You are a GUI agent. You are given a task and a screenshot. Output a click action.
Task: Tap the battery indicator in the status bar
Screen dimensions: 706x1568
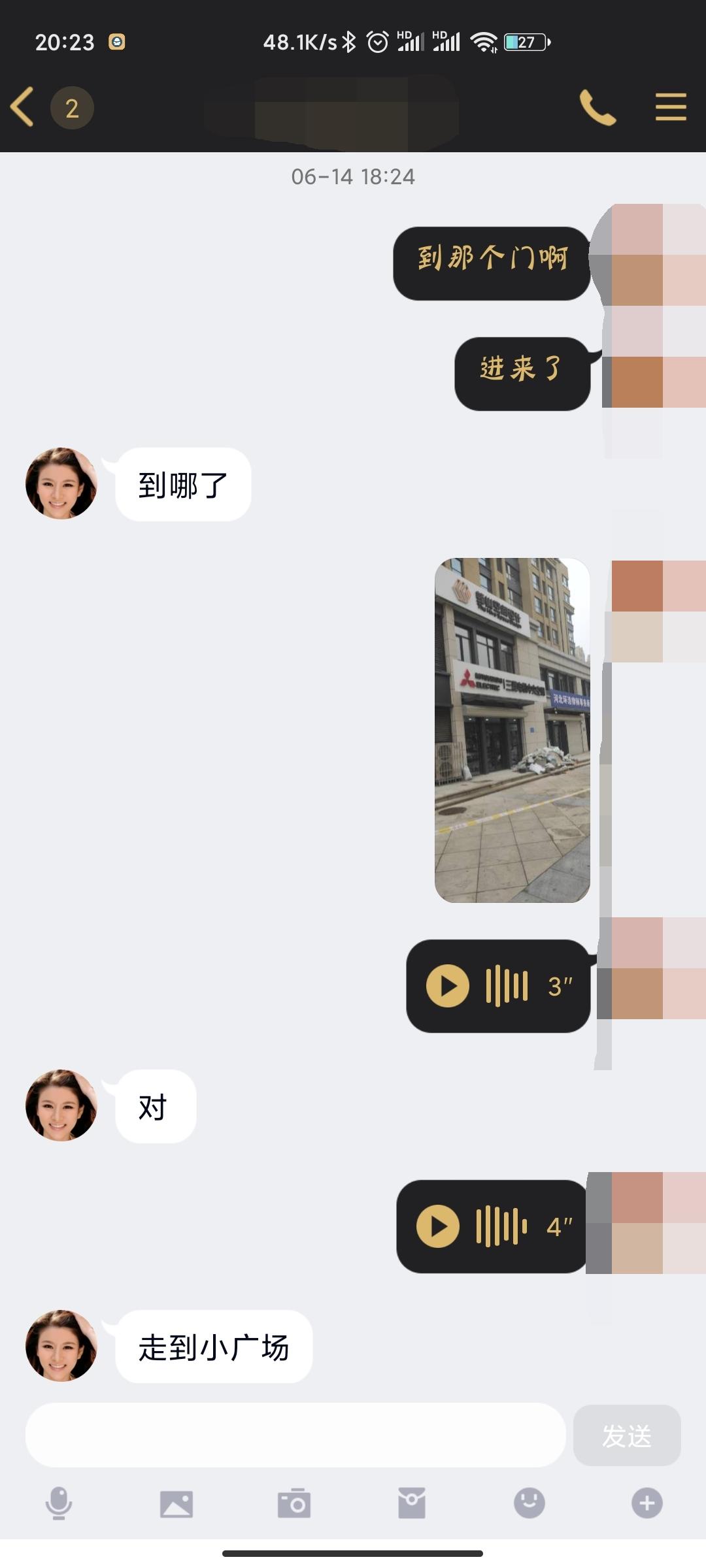click(x=525, y=41)
